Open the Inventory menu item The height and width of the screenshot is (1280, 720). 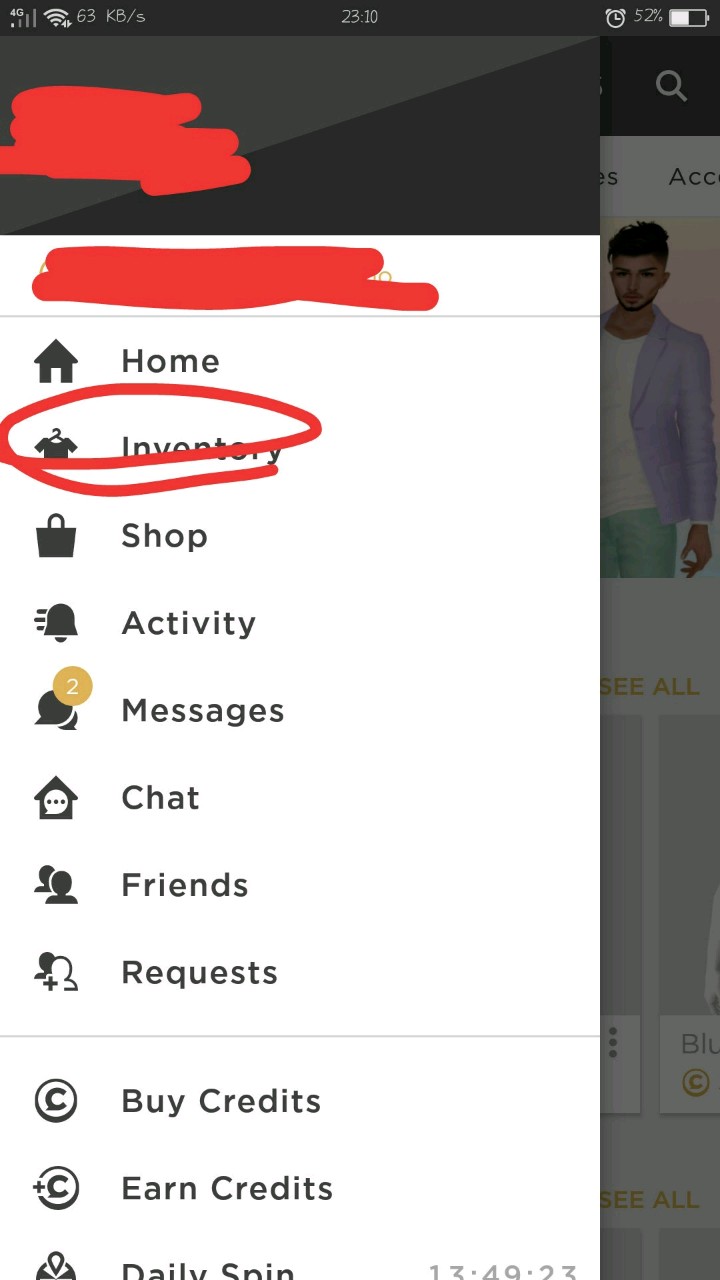tap(200, 447)
